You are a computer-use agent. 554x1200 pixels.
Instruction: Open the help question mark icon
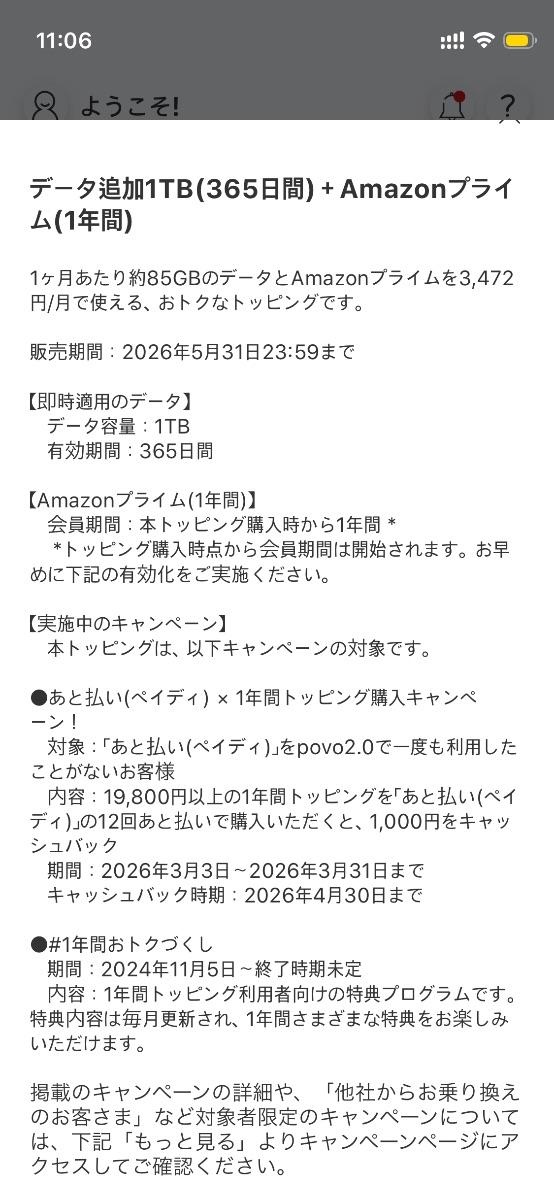pyautogui.click(x=508, y=105)
